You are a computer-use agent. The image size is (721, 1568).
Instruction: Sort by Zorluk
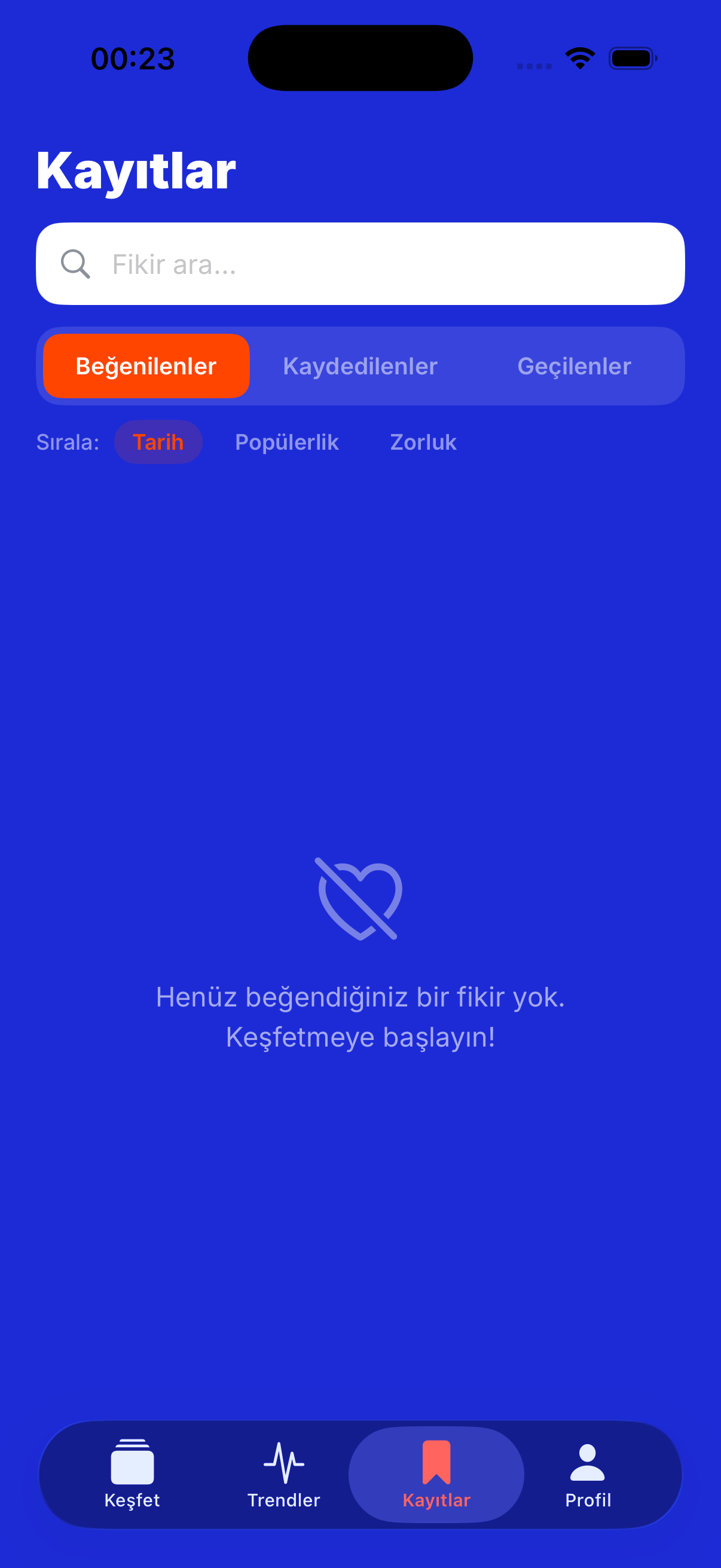pyautogui.click(x=423, y=442)
